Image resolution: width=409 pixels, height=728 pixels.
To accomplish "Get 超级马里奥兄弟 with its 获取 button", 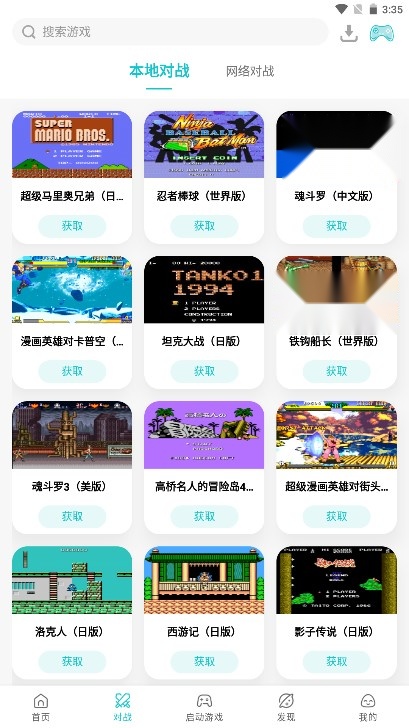I will pyautogui.click(x=72, y=226).
